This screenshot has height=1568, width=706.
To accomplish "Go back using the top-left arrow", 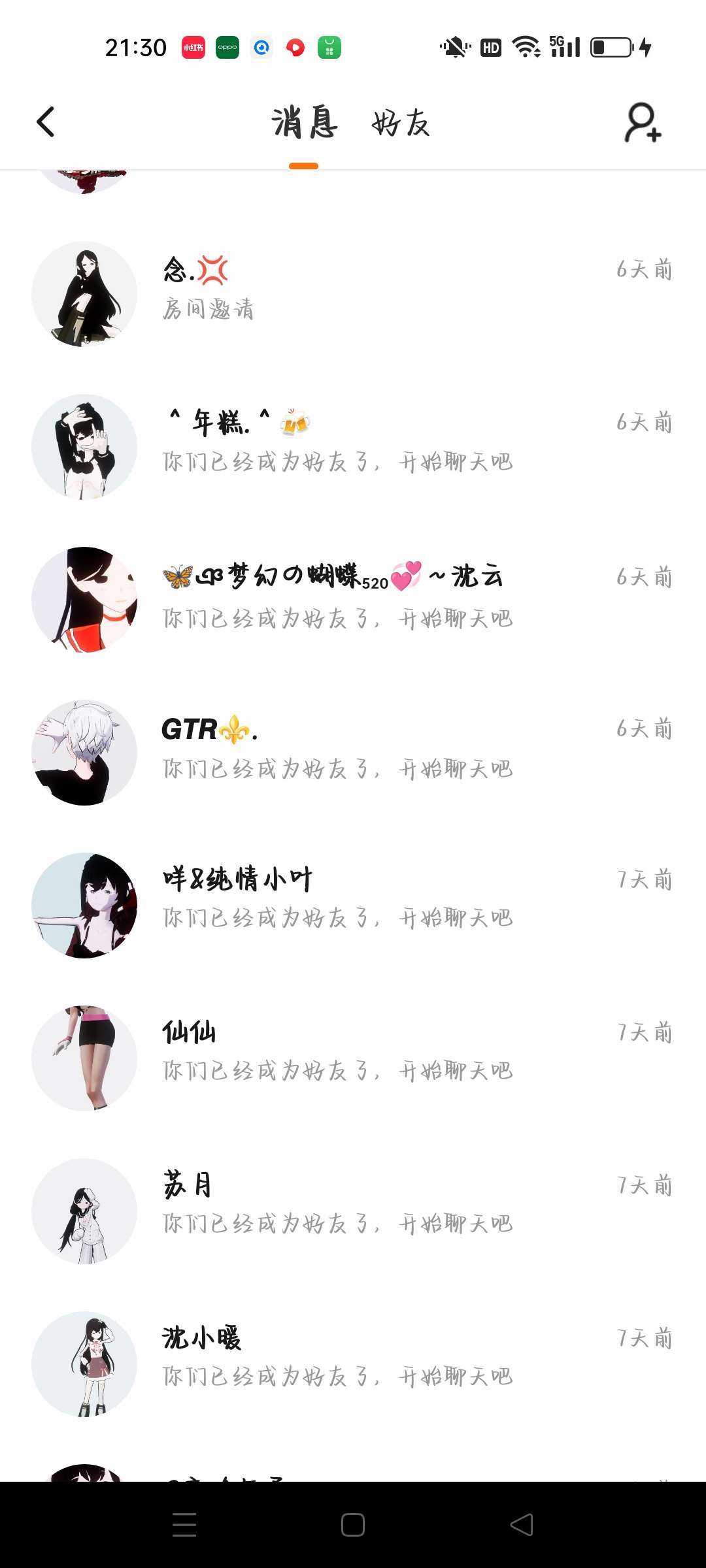I will tap(46, 122).
